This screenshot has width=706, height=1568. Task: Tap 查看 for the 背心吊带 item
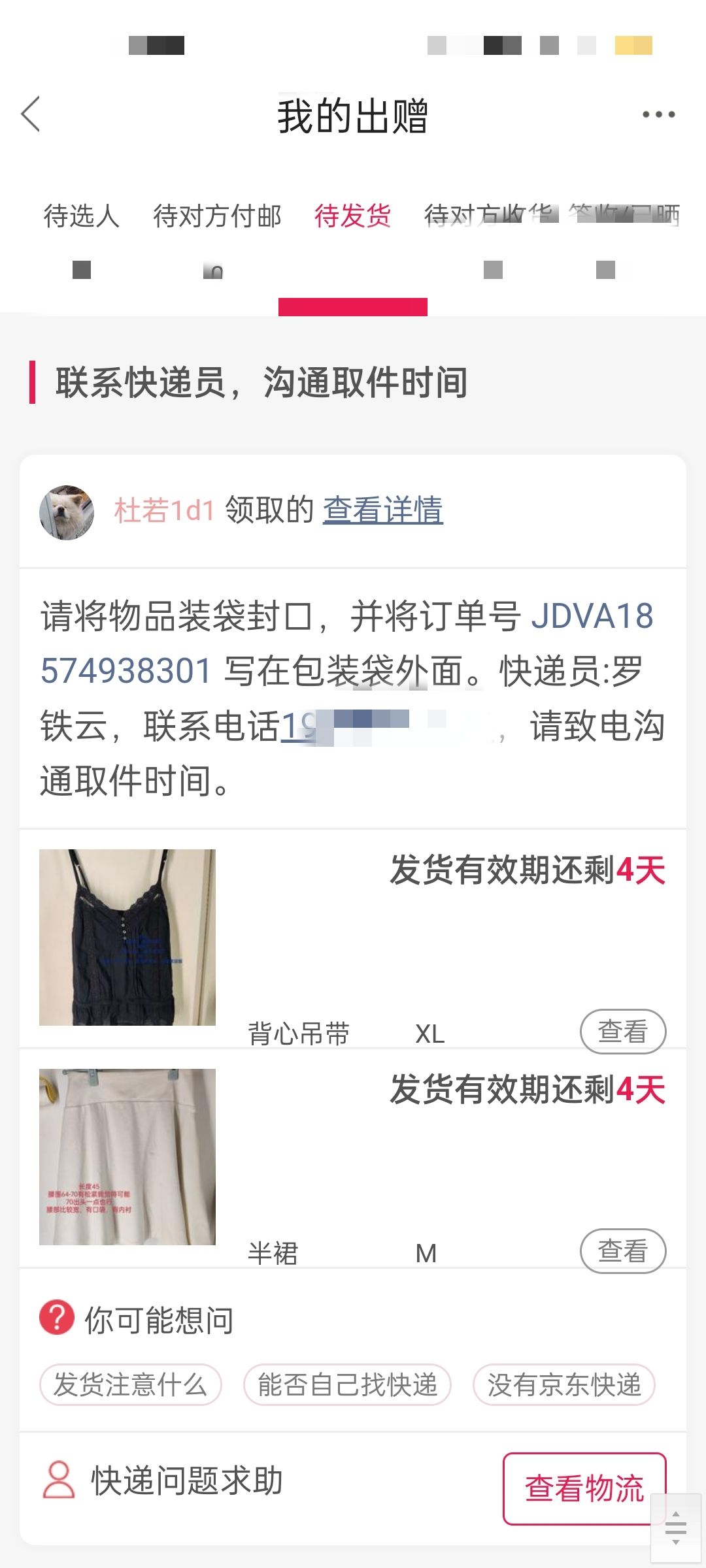coord(623,1032)
